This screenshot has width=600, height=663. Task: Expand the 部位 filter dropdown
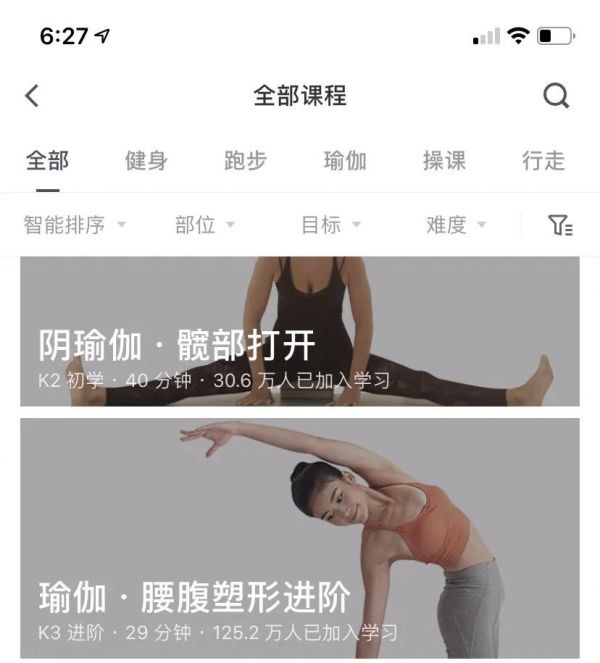pyautogui.click(x=205, y=225)
